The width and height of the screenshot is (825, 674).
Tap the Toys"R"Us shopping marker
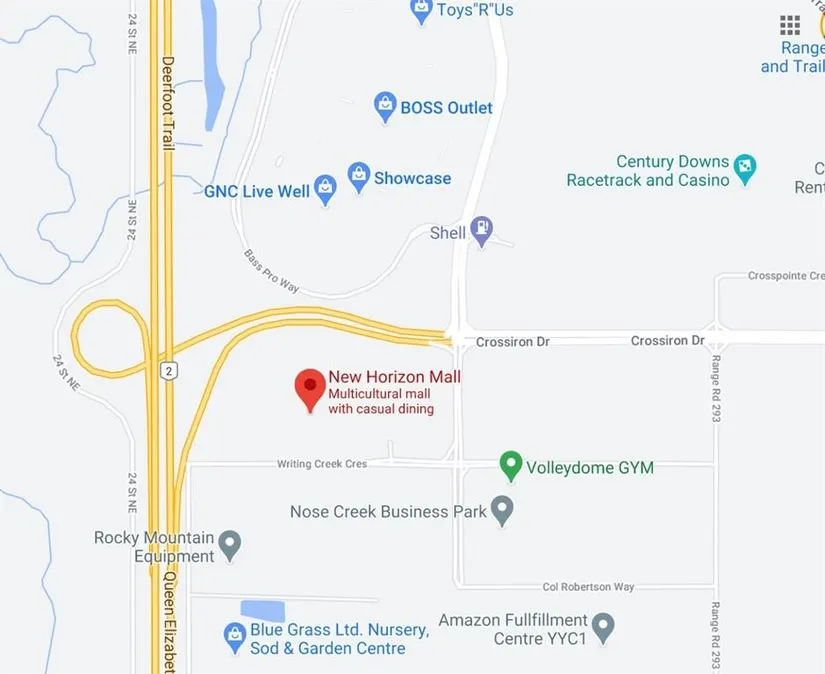[421, 11]
